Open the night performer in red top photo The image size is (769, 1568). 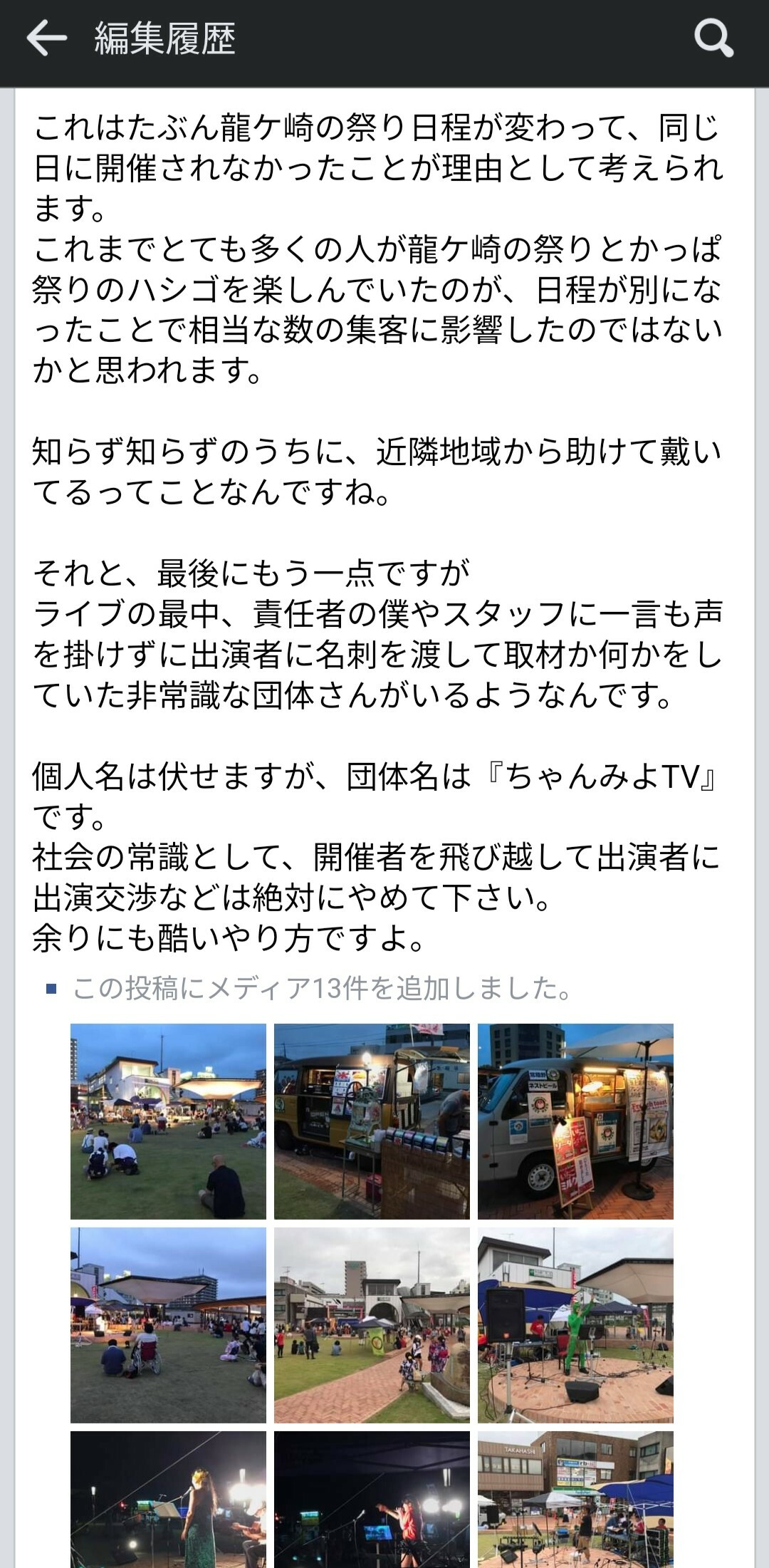coord(372,1500)
